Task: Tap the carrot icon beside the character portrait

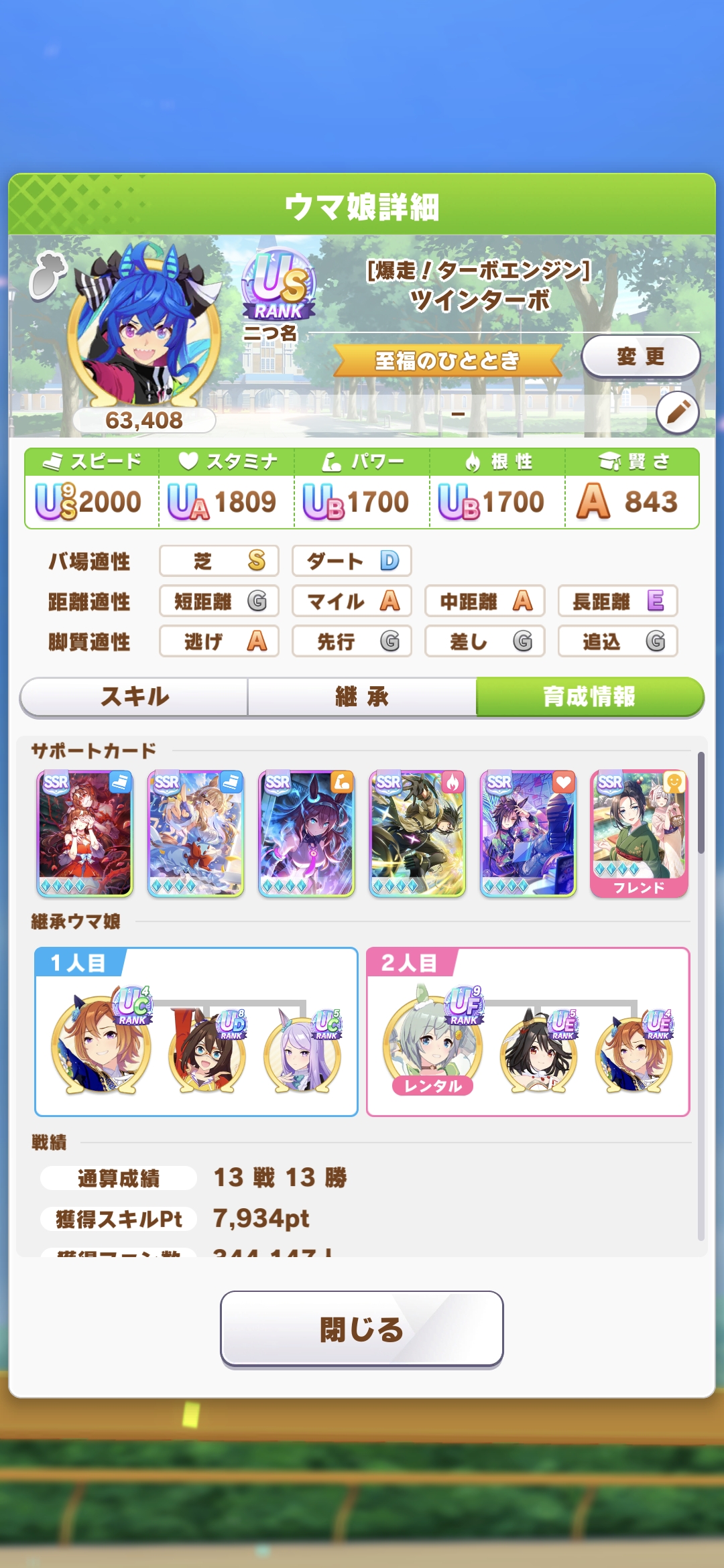Action: click(x=47, y=275)
